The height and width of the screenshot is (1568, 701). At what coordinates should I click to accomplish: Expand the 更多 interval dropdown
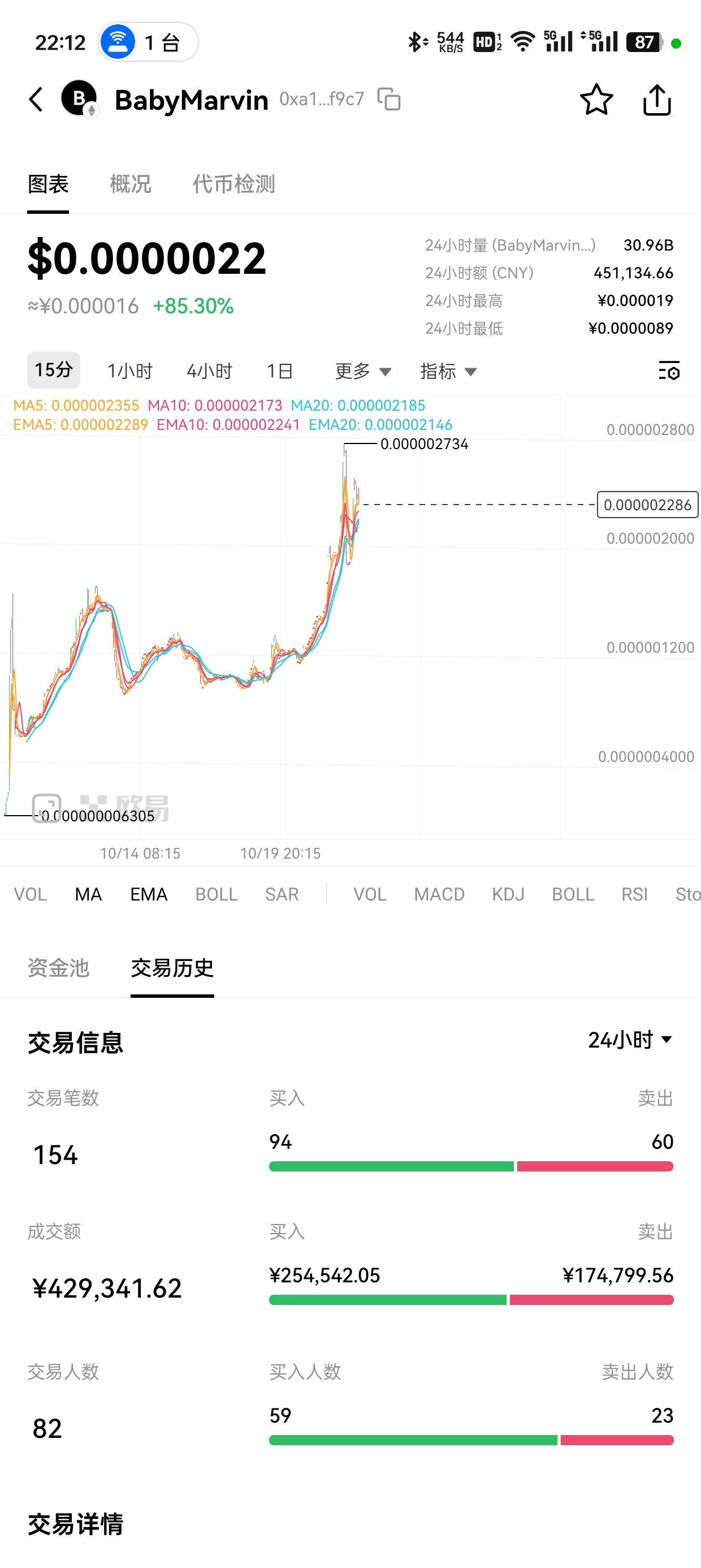pyautogui.click(x=364, y=371)
